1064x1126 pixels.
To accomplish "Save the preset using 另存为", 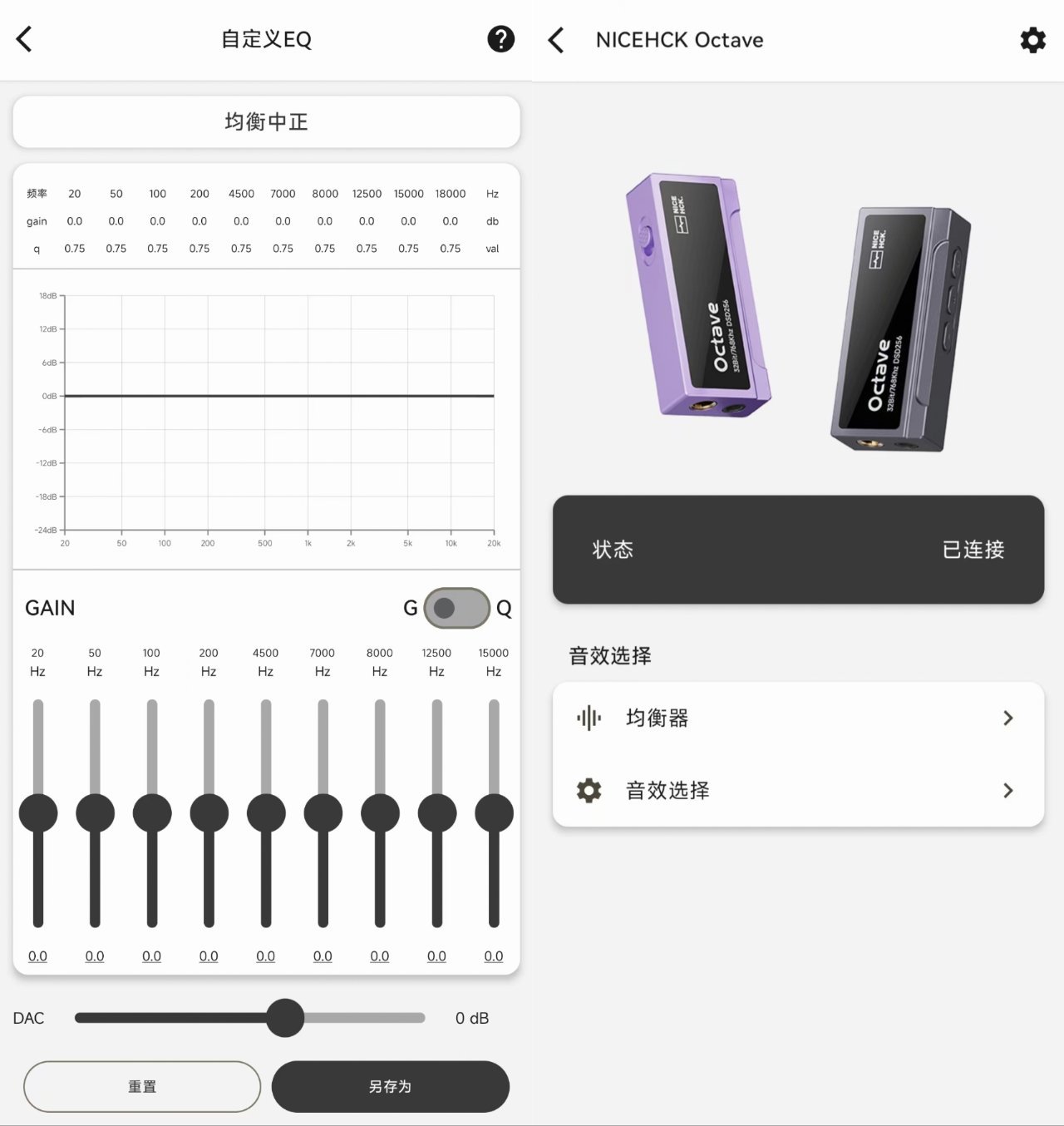I will click(x=390, y=1086).
